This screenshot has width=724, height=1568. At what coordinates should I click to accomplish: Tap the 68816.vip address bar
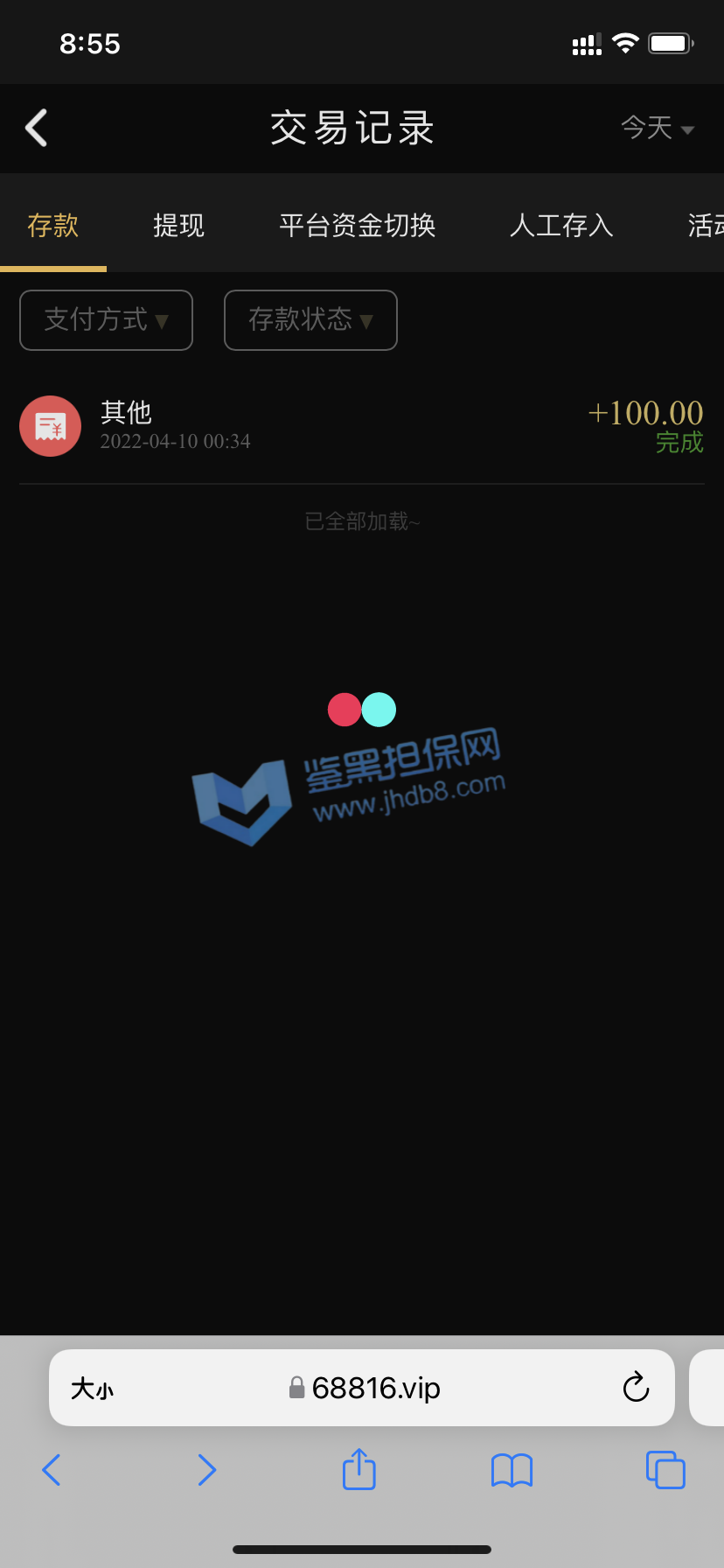tap(365, 1388)
